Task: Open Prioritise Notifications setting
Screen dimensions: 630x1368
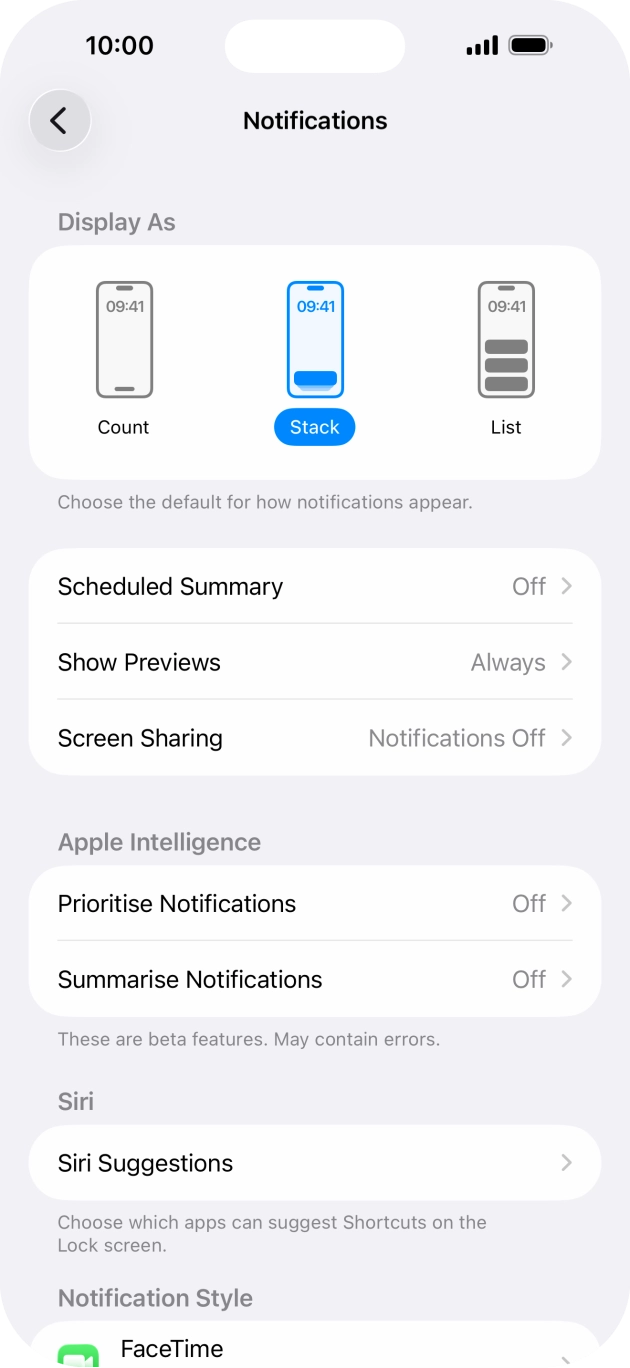Action: [315, 903]
